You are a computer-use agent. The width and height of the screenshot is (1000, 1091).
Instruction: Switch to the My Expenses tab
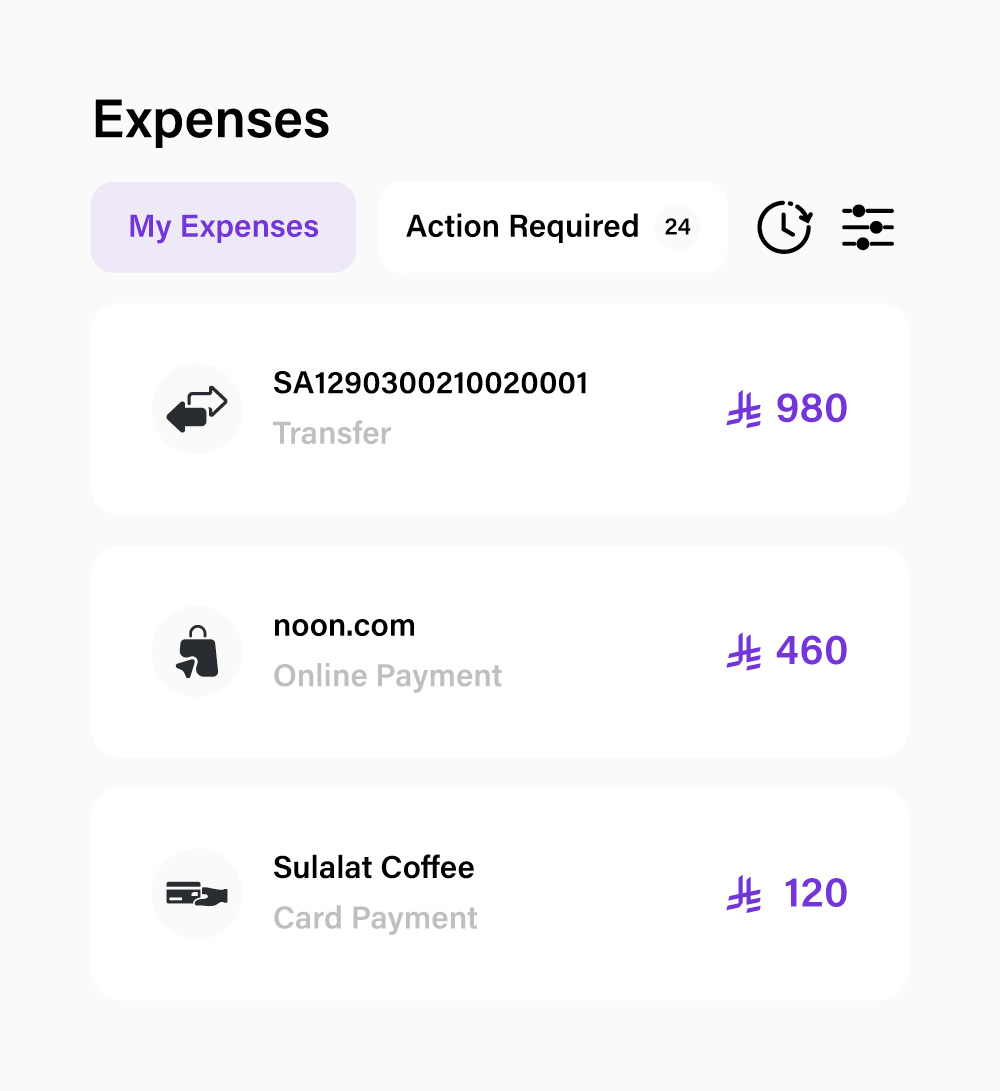[223, 227]
